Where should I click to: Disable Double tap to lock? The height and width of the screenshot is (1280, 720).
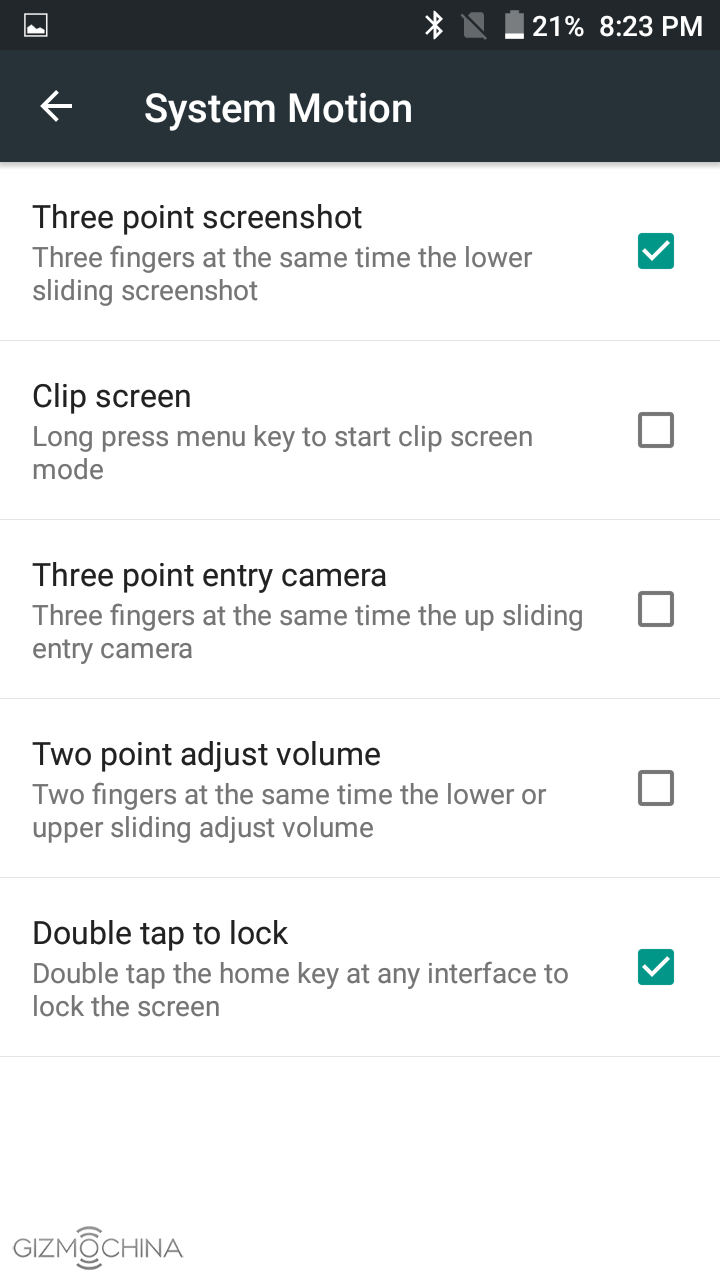pyautogui.click(x=656, y=967)
